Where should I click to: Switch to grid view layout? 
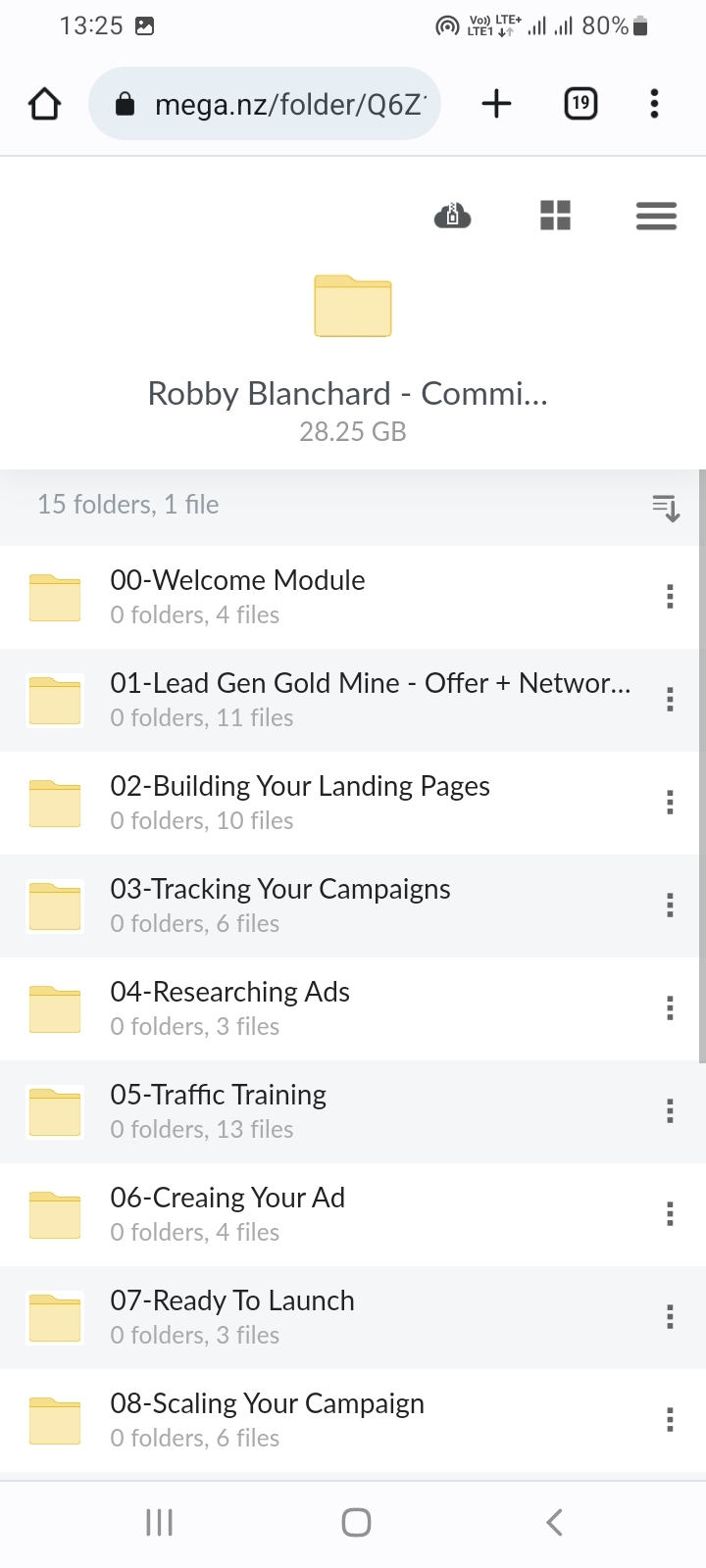click(x=555, y=216)
